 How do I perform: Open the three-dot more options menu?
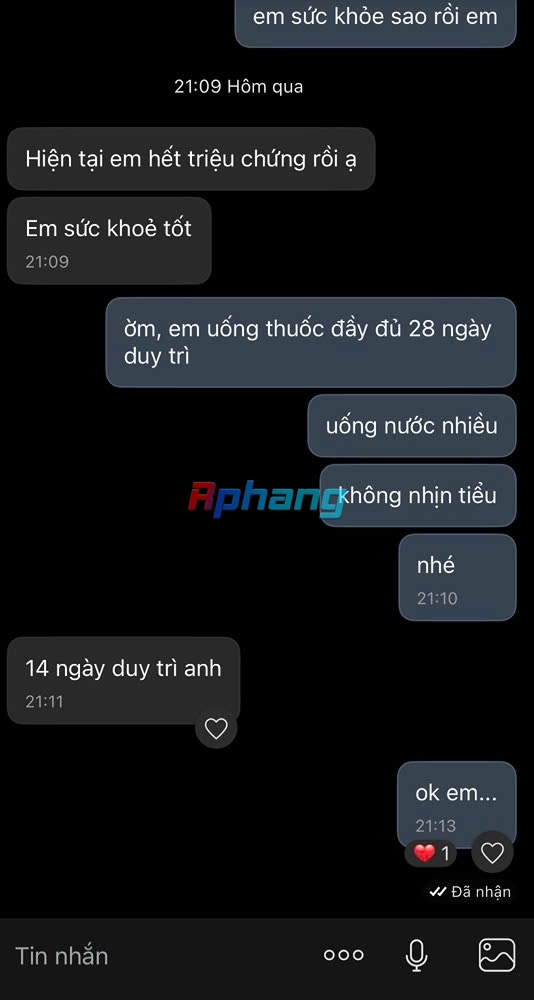(x=343, y=955)
